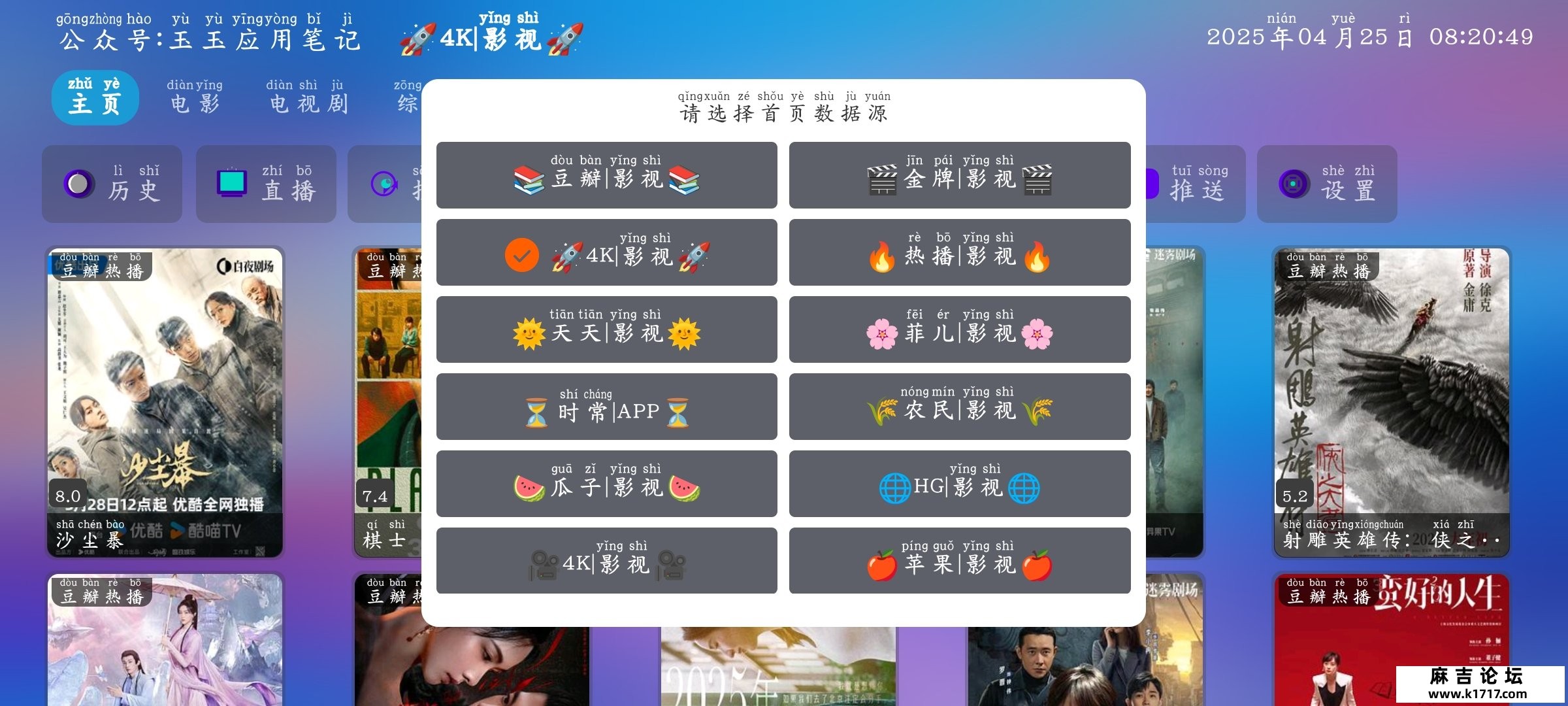
Task: Switch to the 电视剧 tab
Action: (308, 98)
